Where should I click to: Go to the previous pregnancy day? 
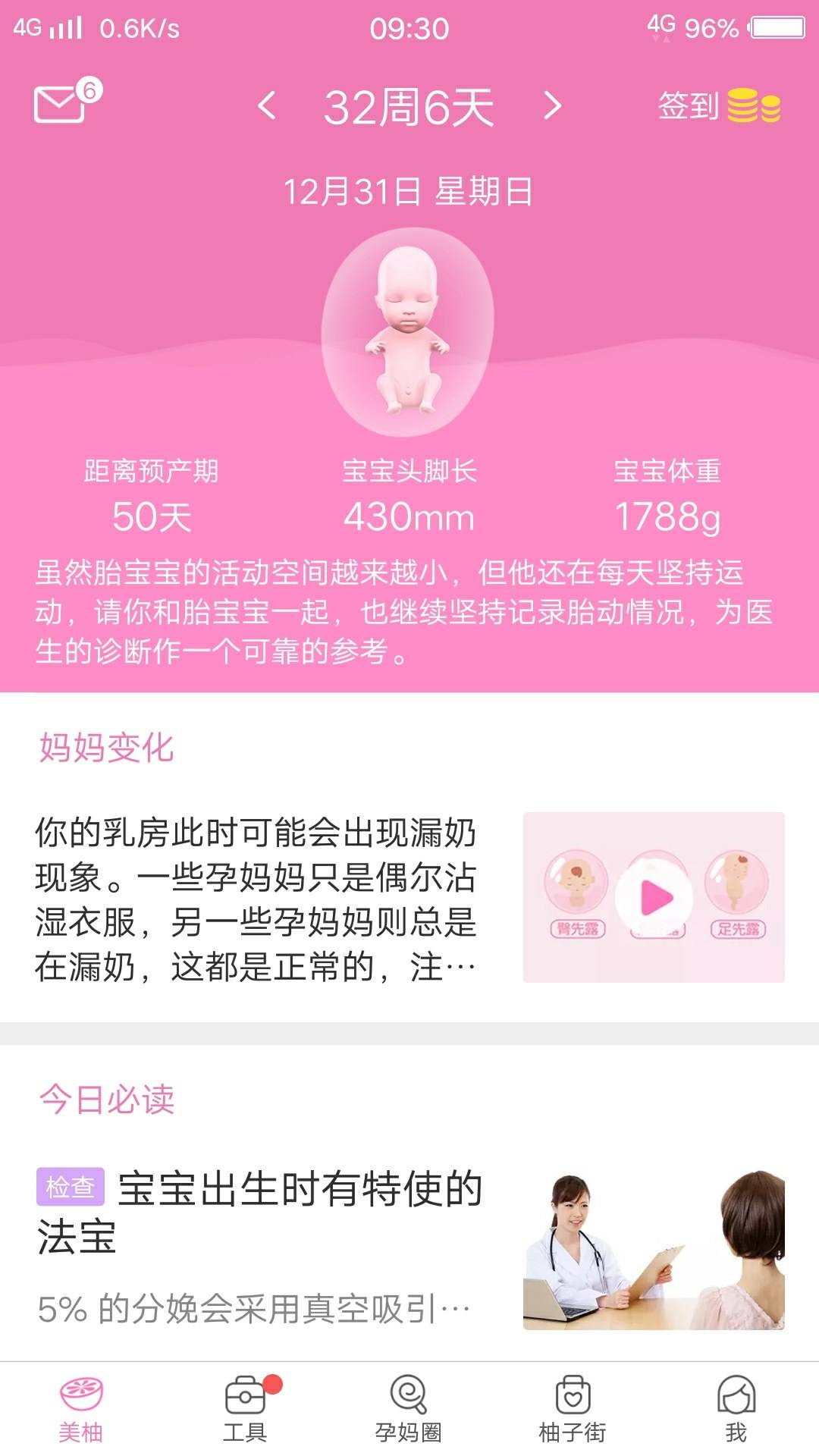pyautogui.click(x=267, y=106)
